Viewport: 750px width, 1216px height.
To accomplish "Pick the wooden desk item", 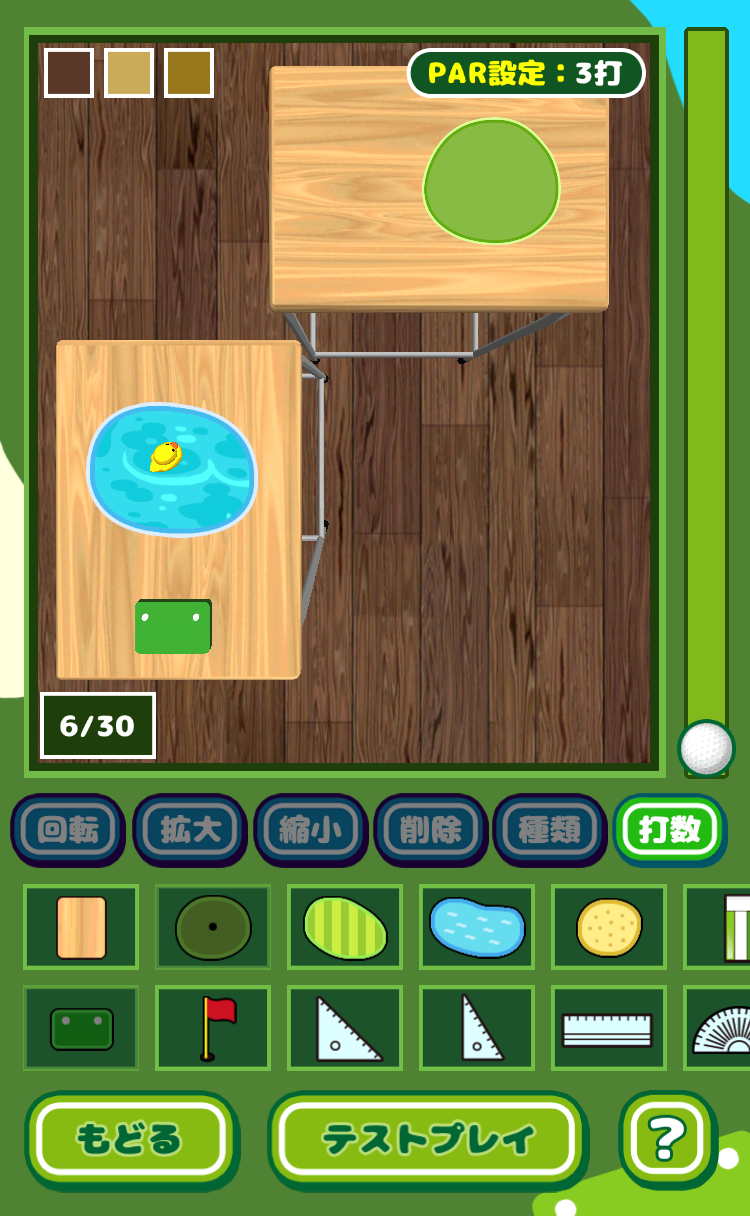I will pos(81,927).
